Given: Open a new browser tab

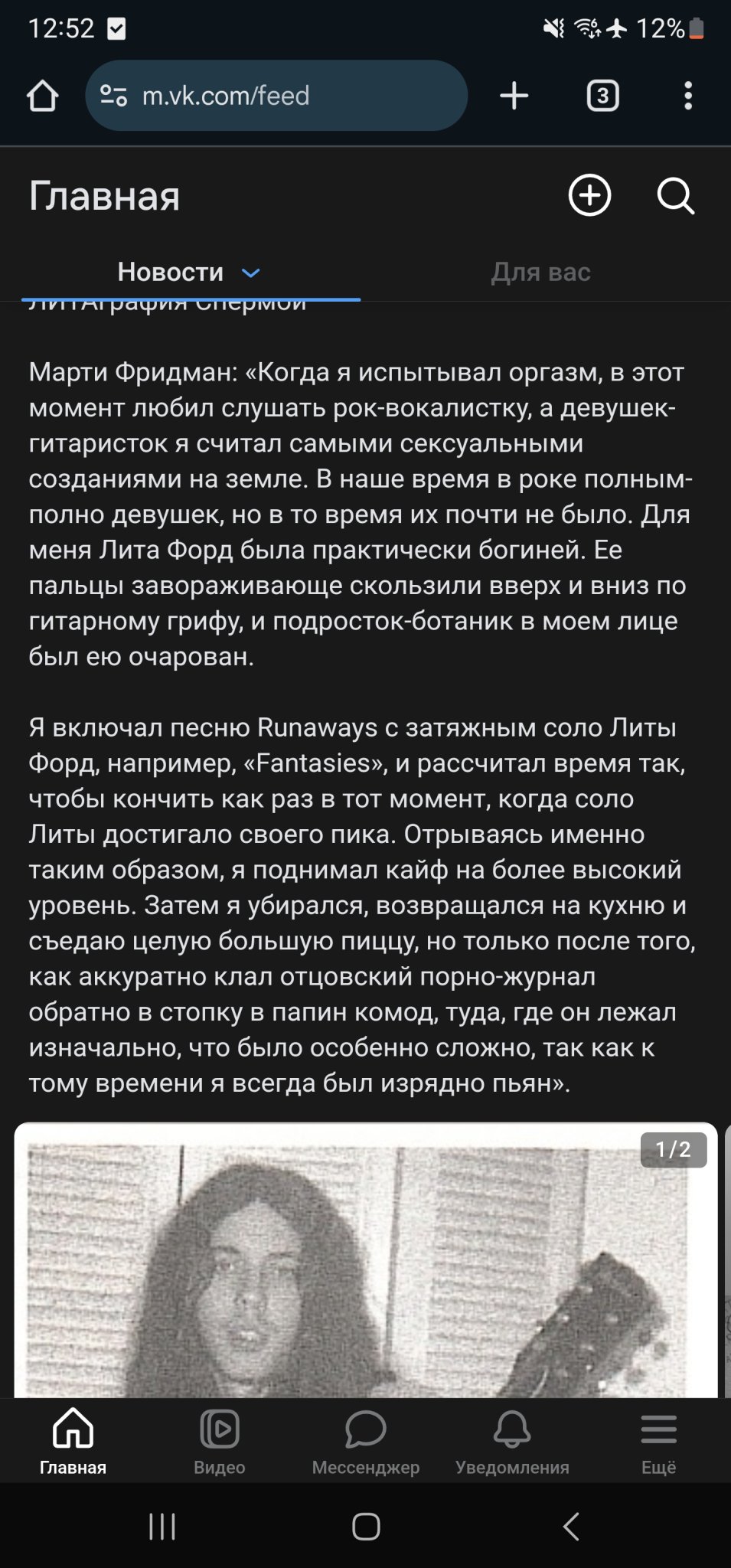Looking at the screenshot, I should [514, 96].
